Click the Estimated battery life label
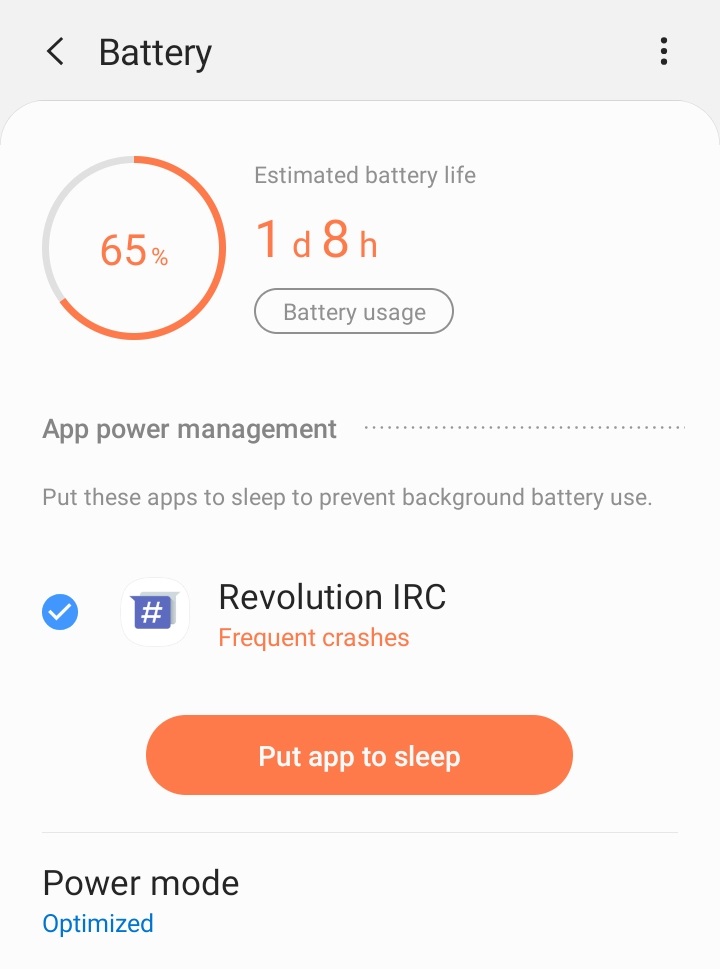Screen dimensions: 720x969 tap(364, 175)
